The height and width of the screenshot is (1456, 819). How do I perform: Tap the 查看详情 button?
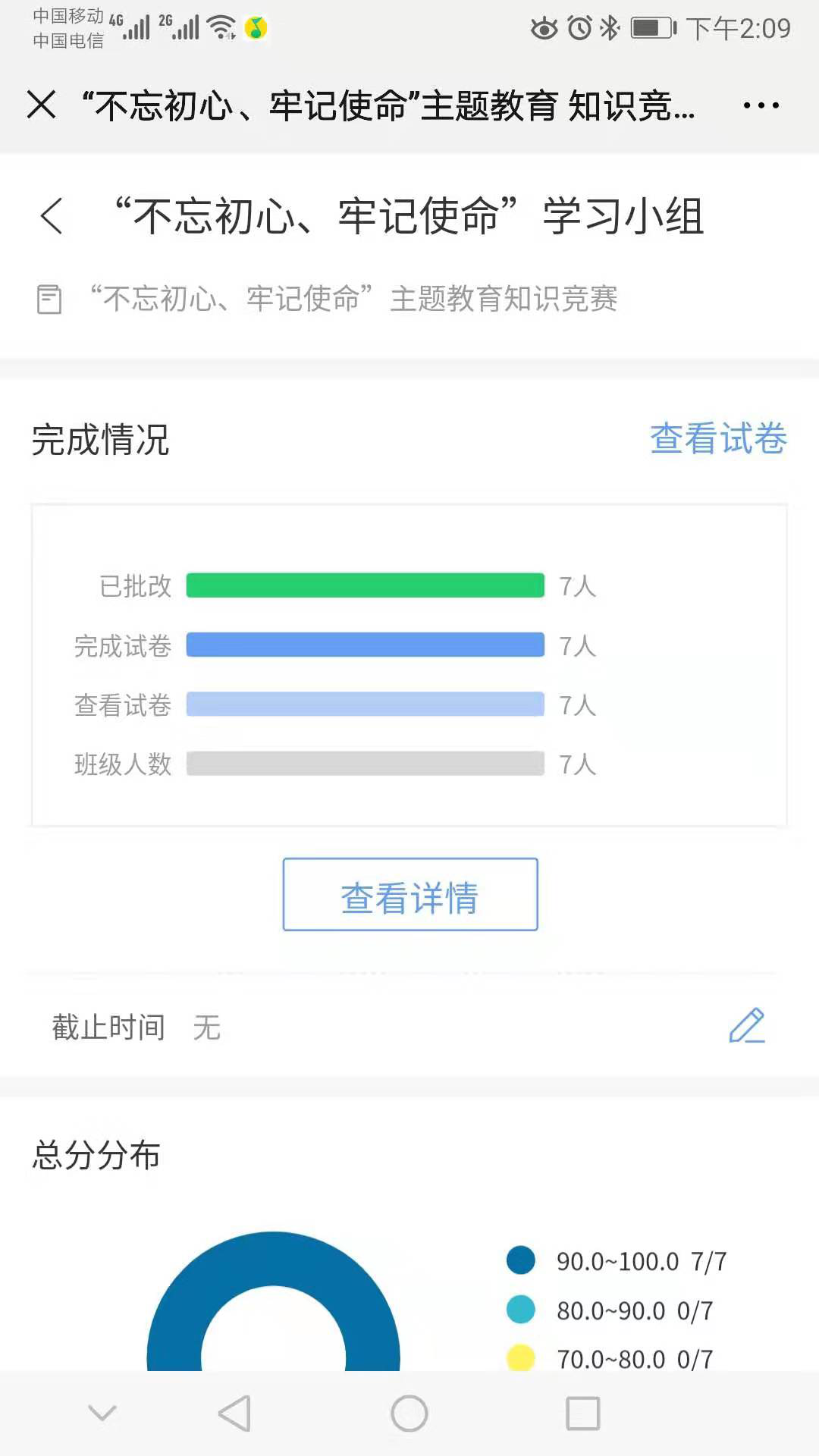(410, 895)
